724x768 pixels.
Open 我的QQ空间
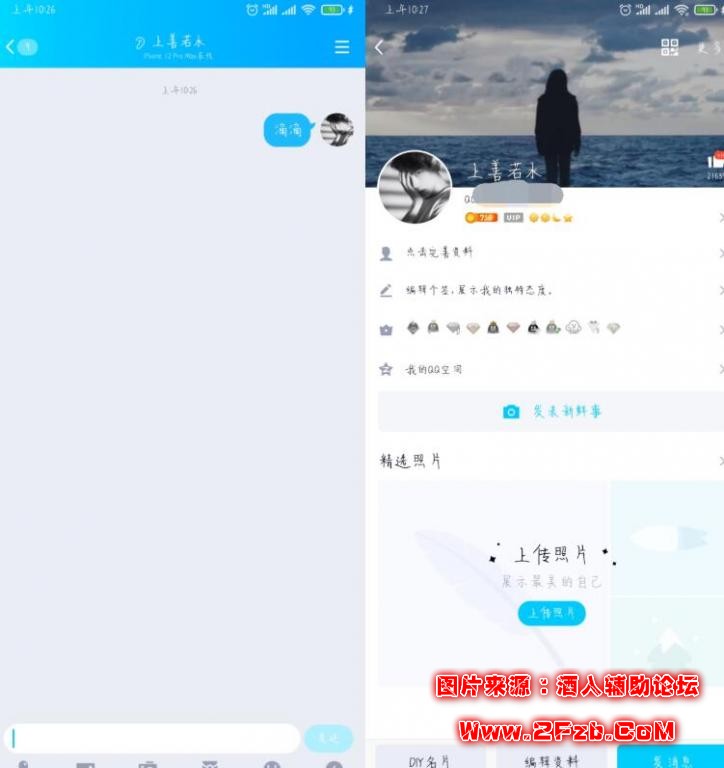point(548,369)
